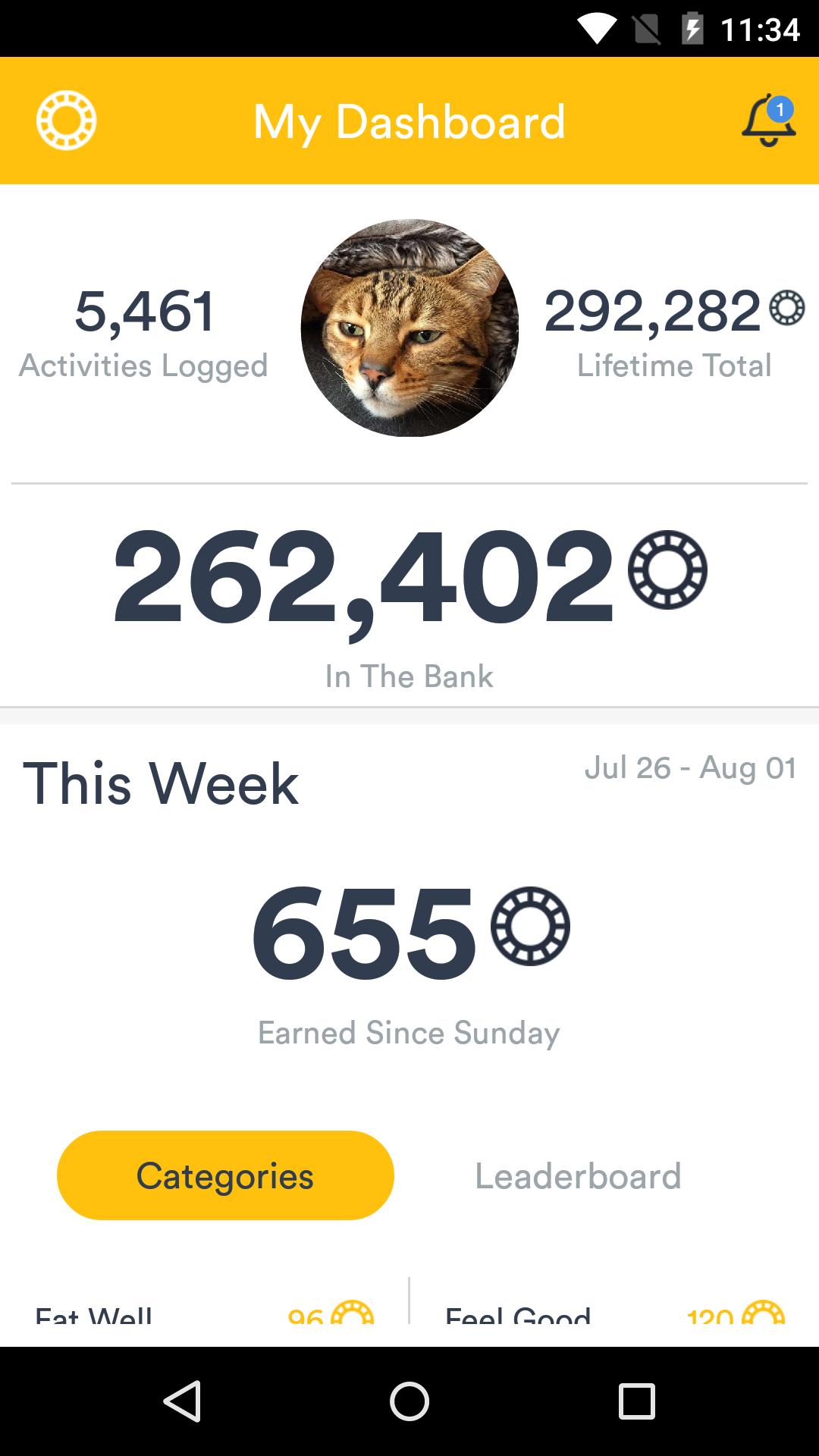Image resolution: width=819 pixels, height=1456 pixels.
Task: Open the Eat Well category
Action: 94,1316
